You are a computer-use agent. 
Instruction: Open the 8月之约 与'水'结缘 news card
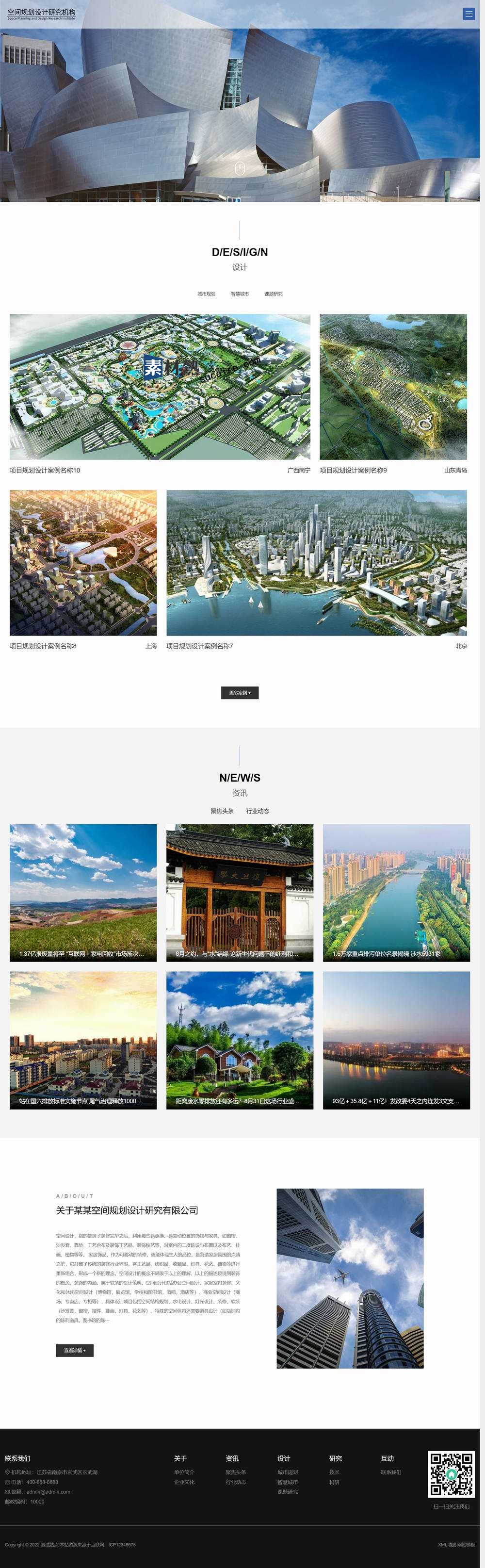click(240, 893)
